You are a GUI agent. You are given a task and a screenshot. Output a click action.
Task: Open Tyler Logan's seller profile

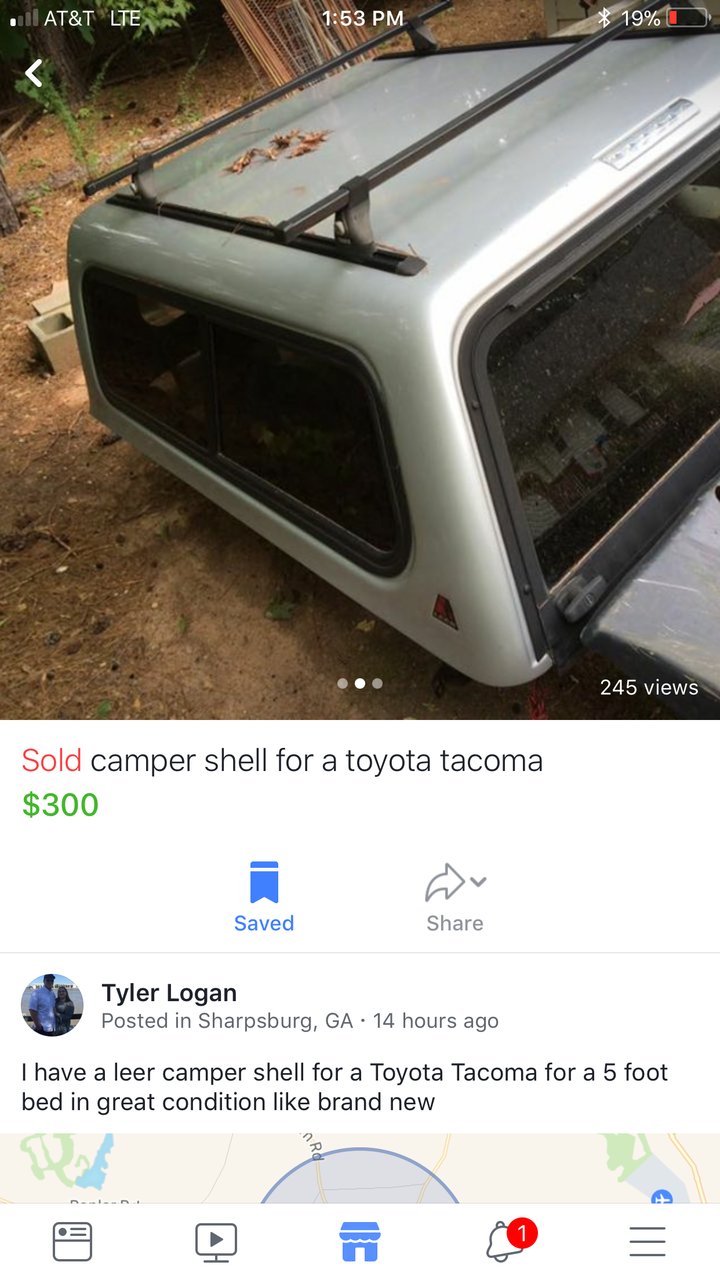pyautogui.click(x=169, y=993)
